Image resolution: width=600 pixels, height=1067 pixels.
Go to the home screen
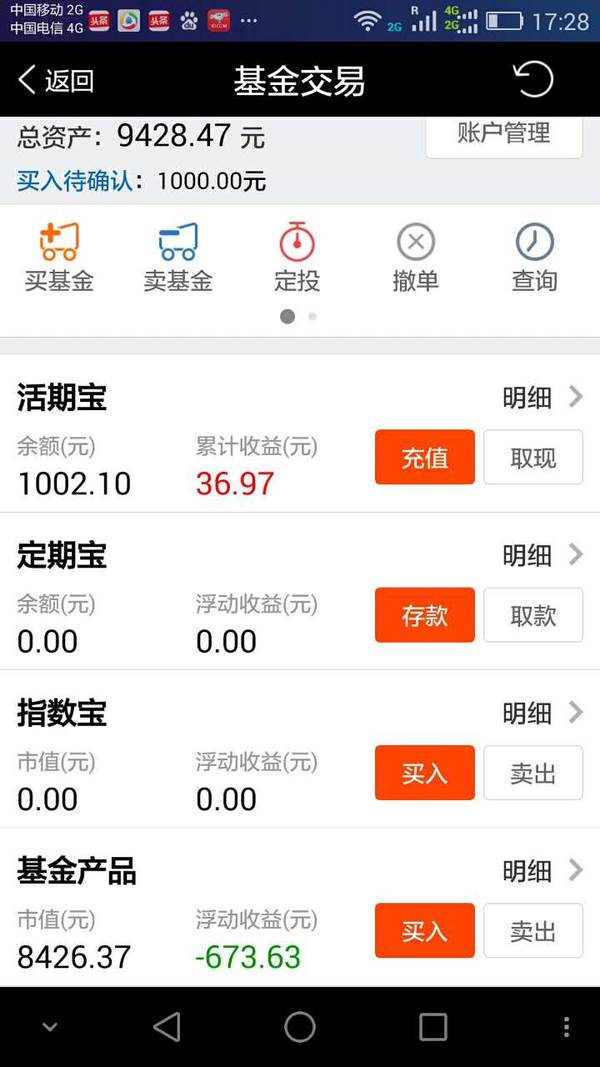click(299, 1027)
